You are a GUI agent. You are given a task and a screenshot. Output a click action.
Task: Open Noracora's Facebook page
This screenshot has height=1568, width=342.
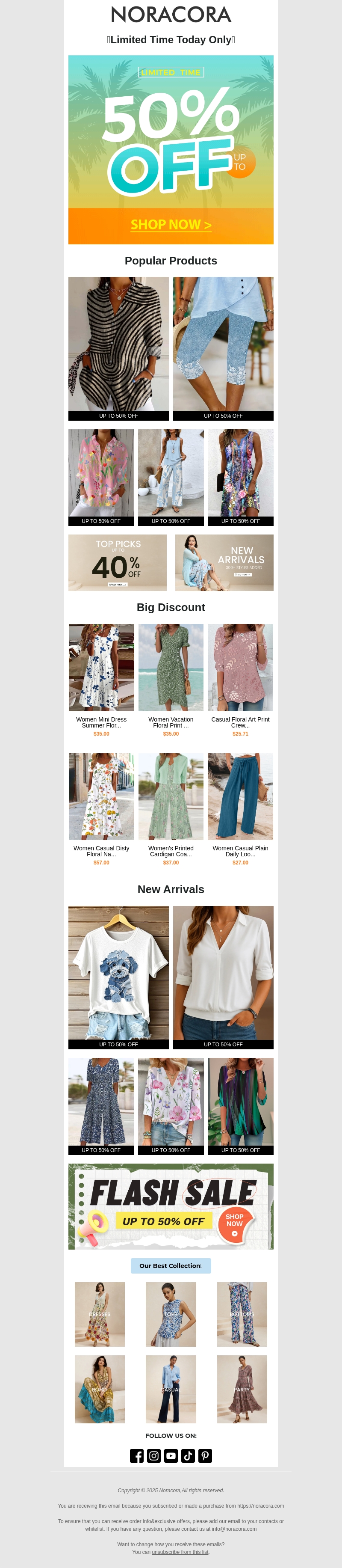coord(137,1455)
